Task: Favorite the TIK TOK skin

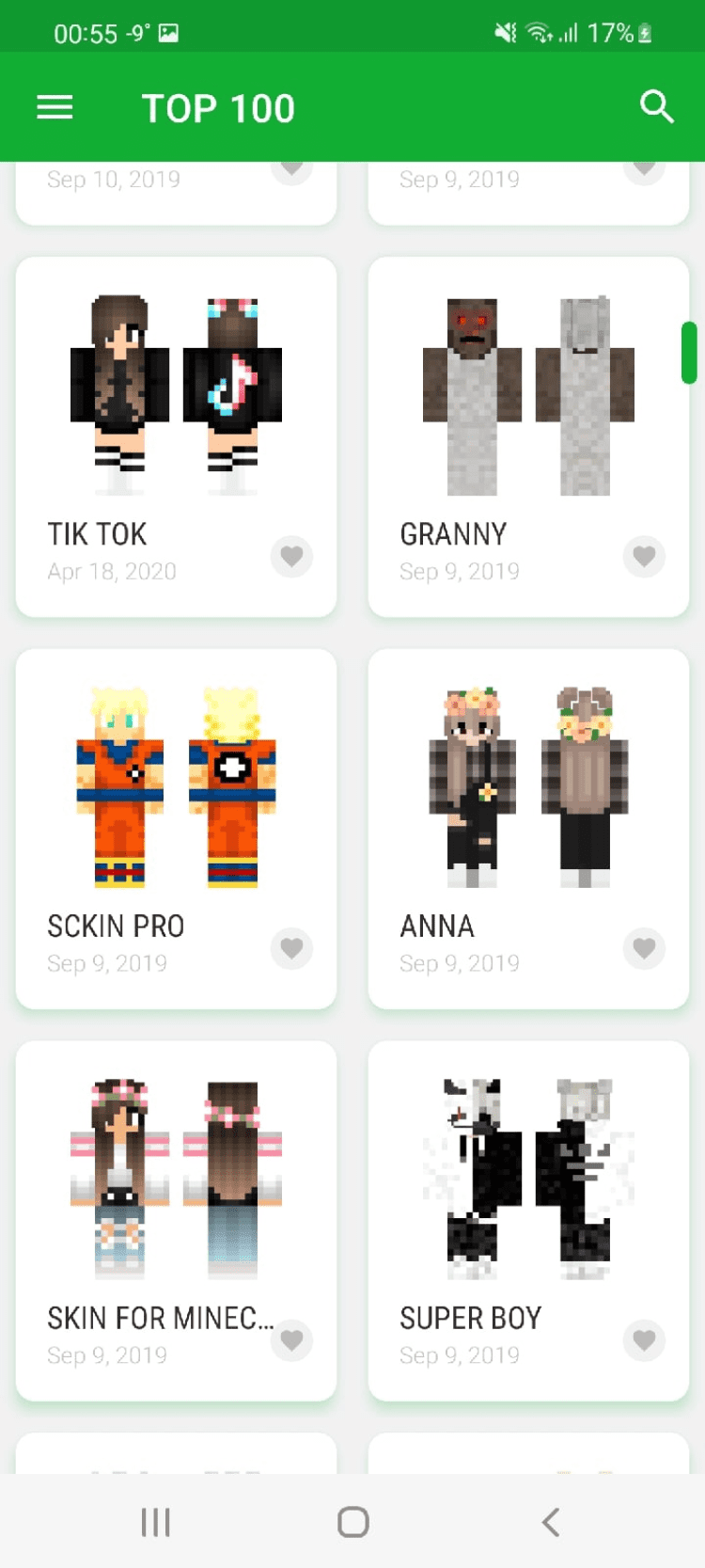Action: click(291, 556)
